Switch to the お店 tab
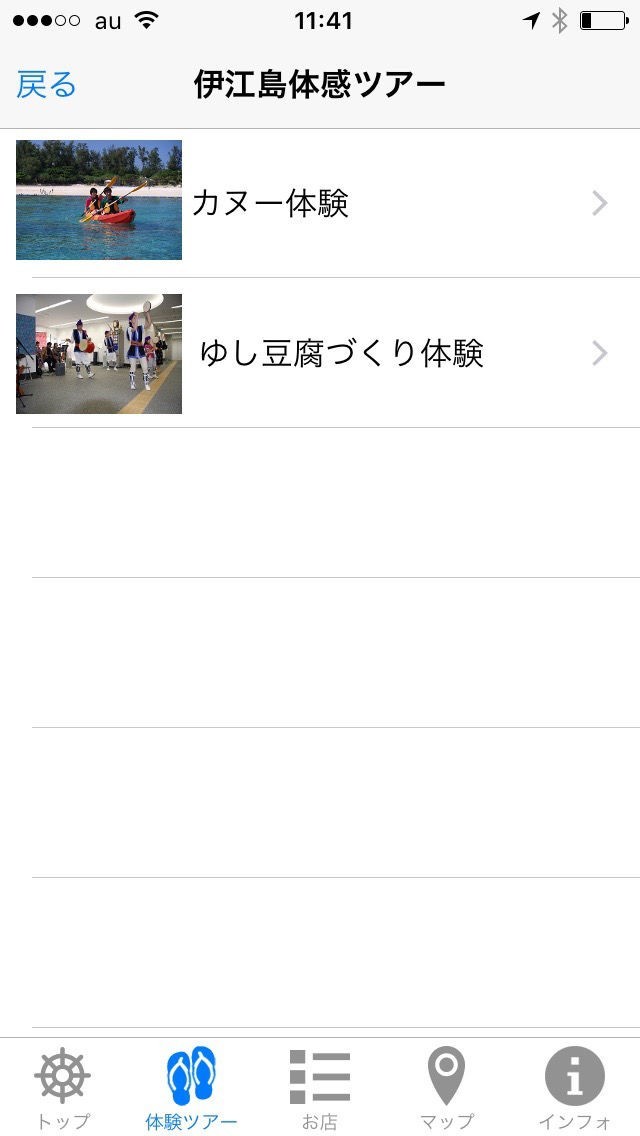640x1136 pixels. coord(320,1088)
